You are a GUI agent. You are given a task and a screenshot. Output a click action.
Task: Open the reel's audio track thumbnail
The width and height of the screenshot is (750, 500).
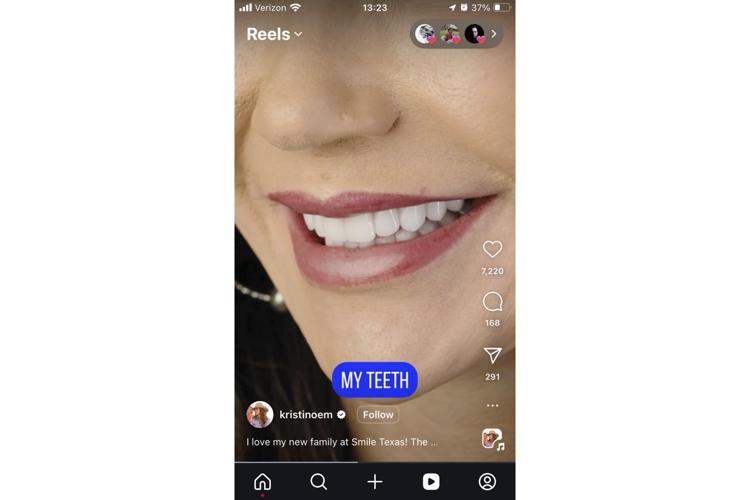(491, 439)
